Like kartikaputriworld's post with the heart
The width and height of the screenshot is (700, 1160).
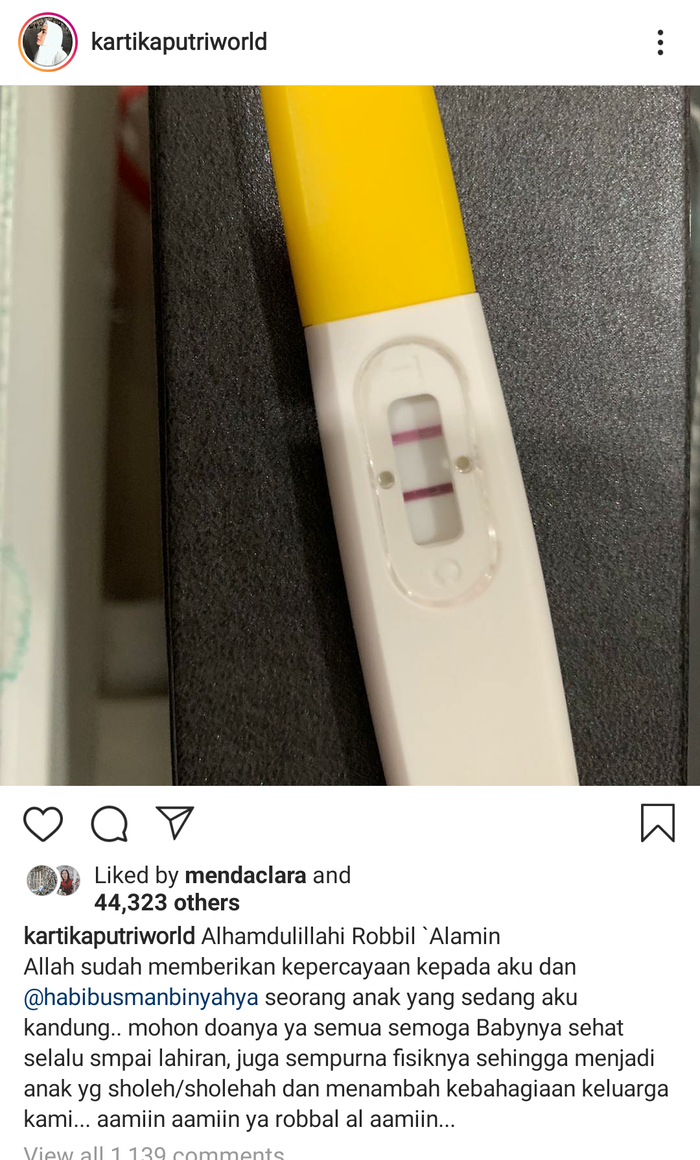pos(43,823)
